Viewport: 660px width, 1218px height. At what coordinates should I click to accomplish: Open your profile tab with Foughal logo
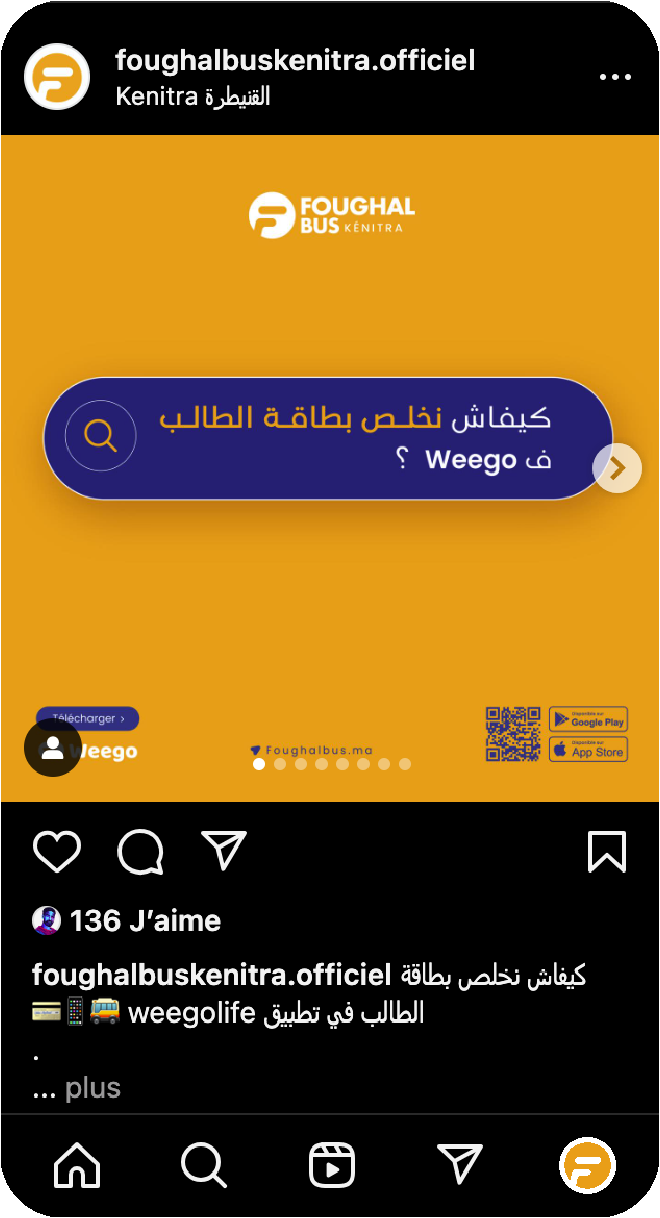[588, 1165]
